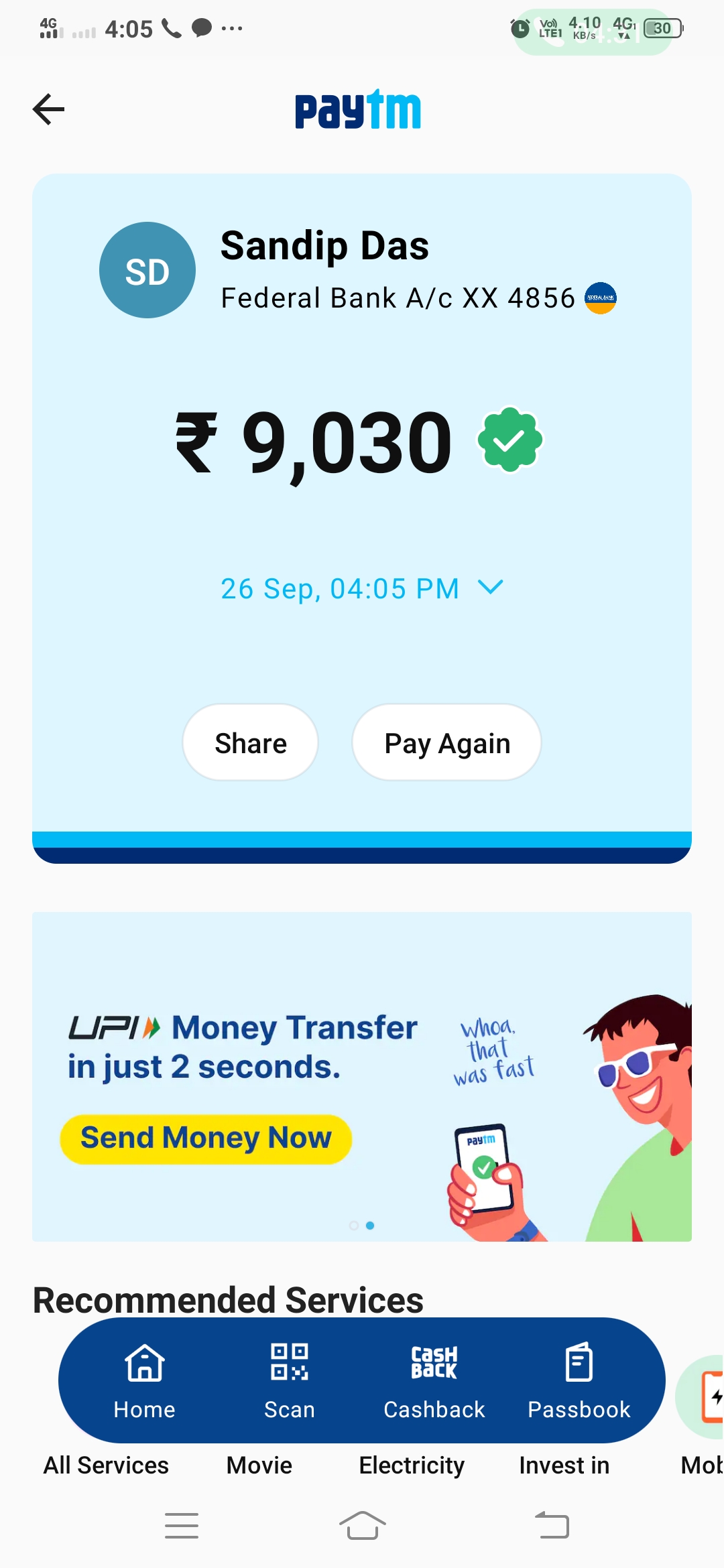Open the Cashback section
724x1568 pixels.
pyautogui.click(x=434, y=1380)
